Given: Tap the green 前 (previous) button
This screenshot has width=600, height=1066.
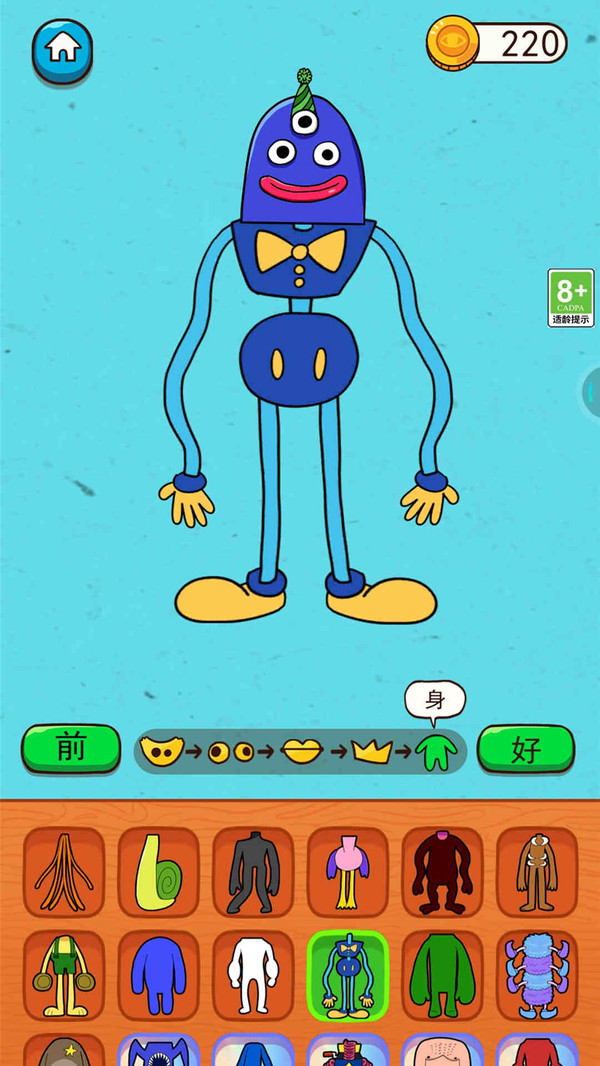Looking at the screenshot, I should click(x=71, y=749).
